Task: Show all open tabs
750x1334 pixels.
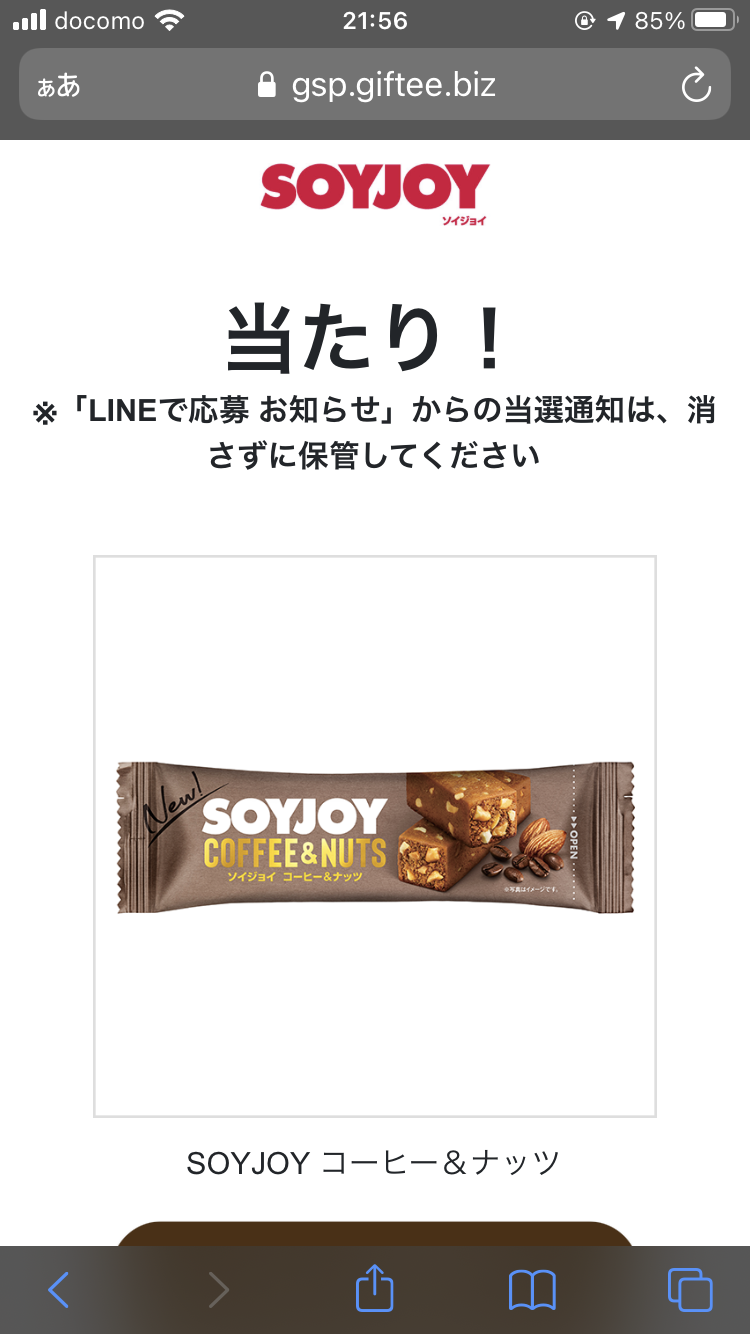Action: click(690, 1290)
